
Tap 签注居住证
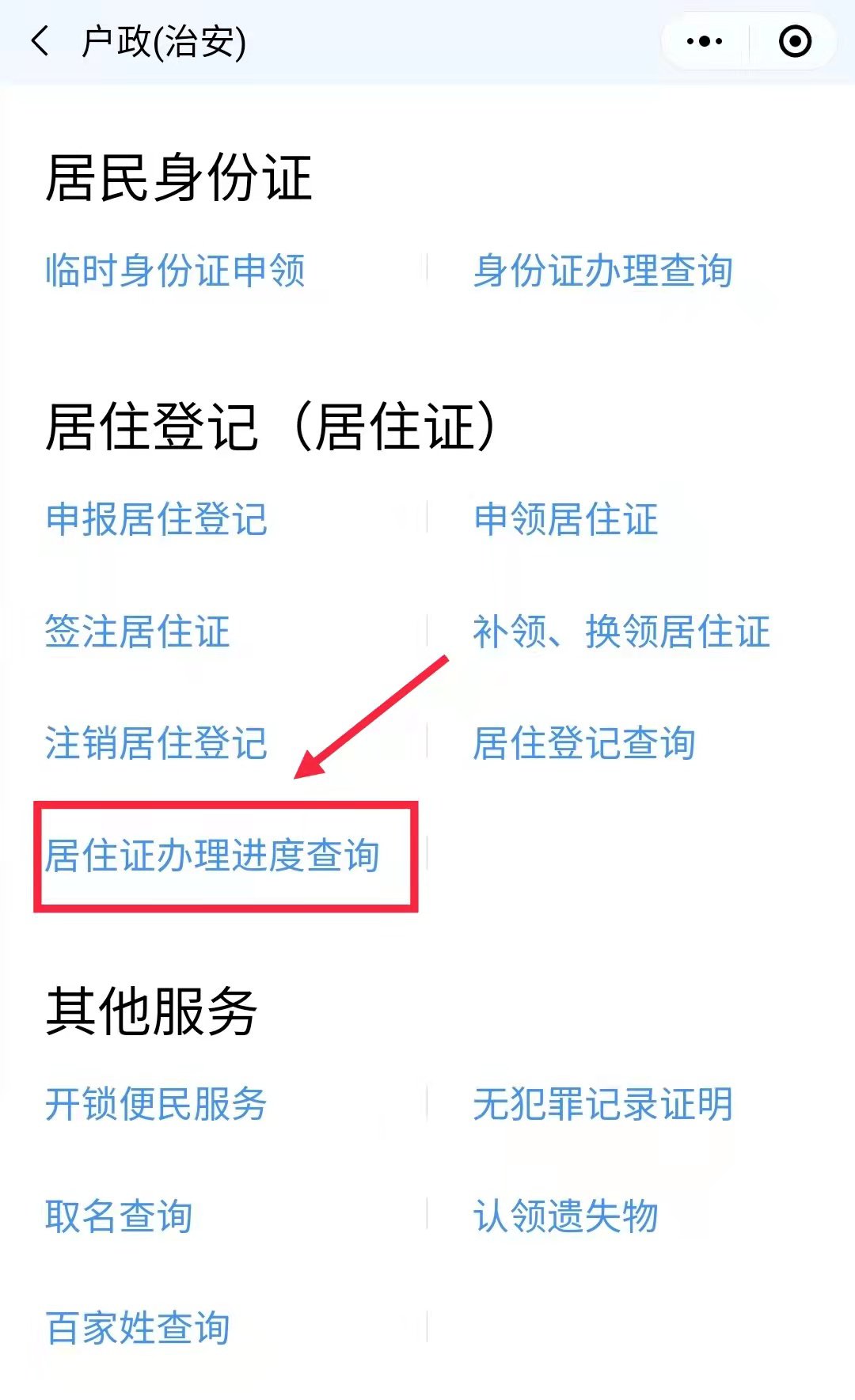tap(137, 632)
